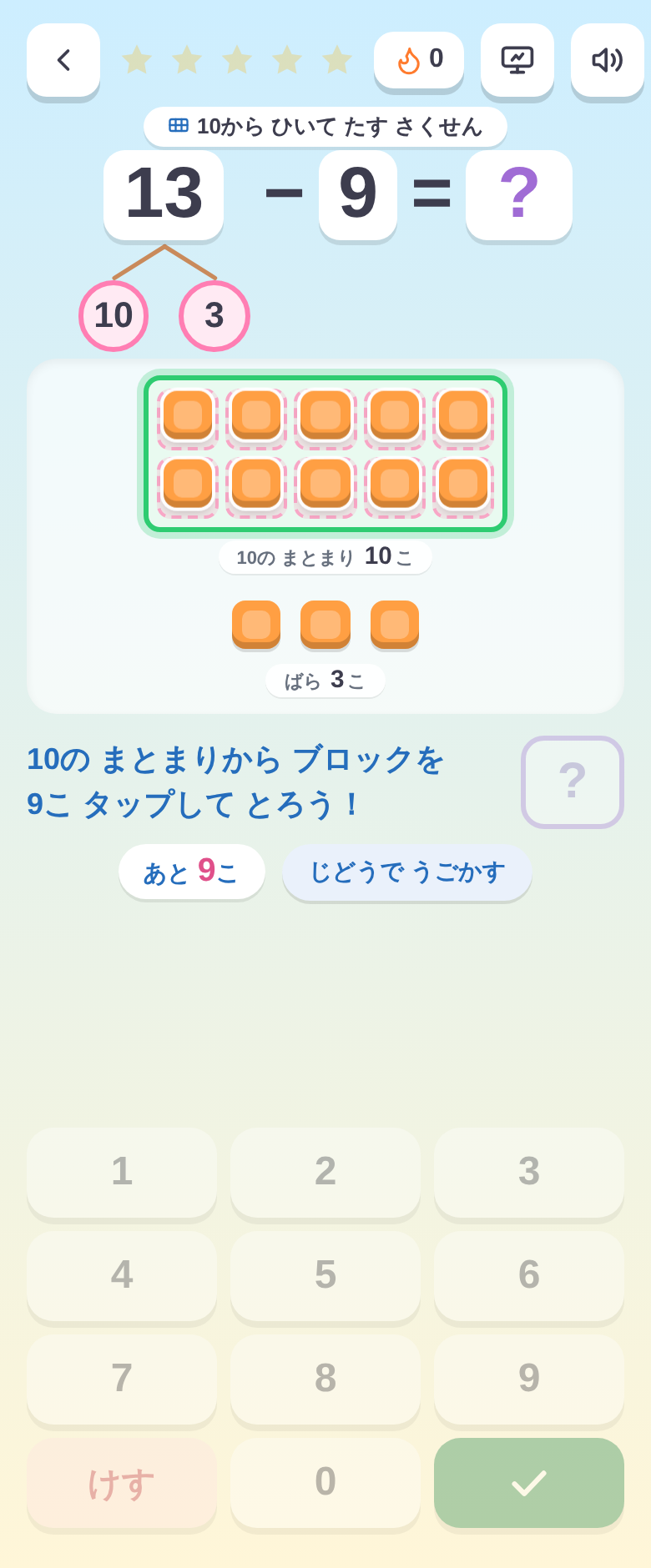Image resolution: width=651 pixels, height=1568 pixels.
Task: Open the screen presentation icon
Action: click(x=517, y=60)
